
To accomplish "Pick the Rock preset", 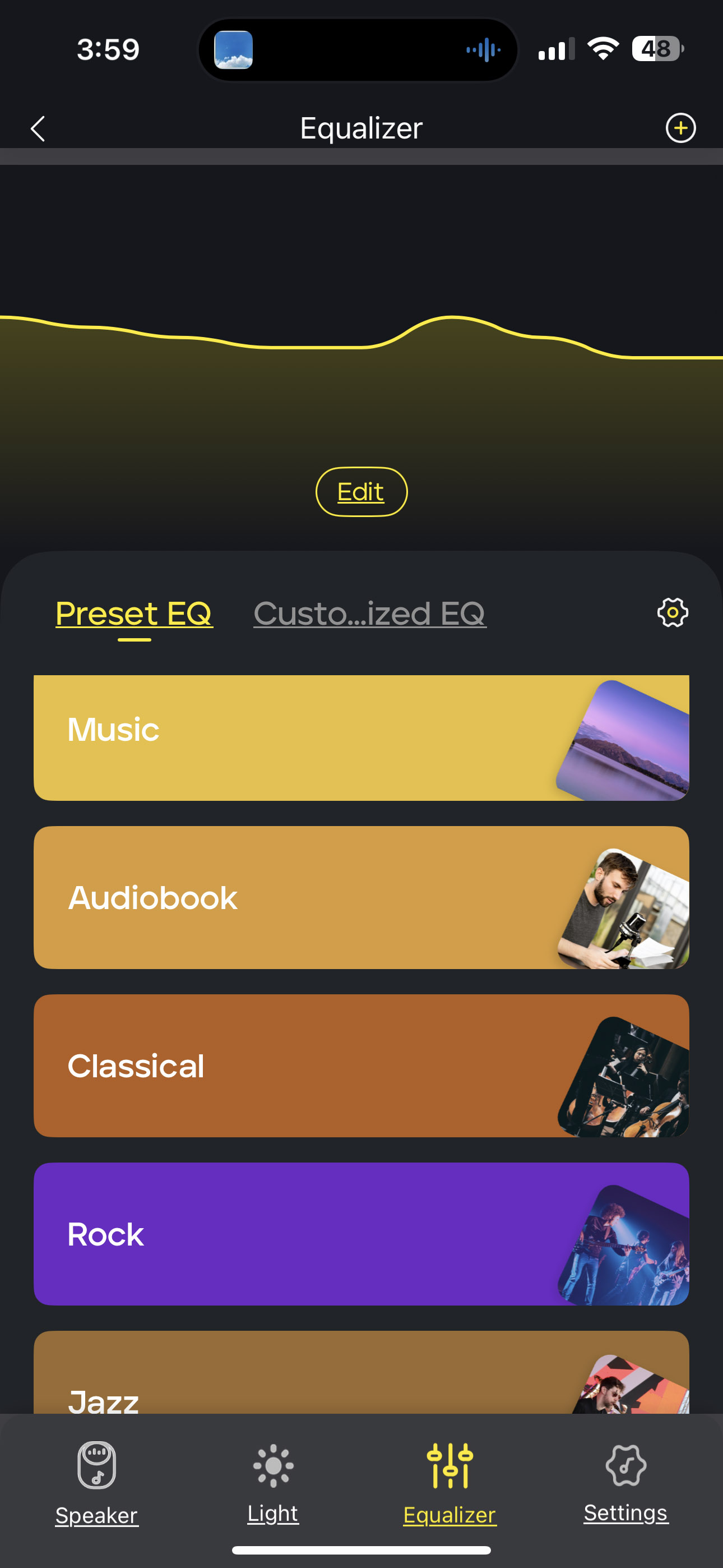I will (361, 1234).
